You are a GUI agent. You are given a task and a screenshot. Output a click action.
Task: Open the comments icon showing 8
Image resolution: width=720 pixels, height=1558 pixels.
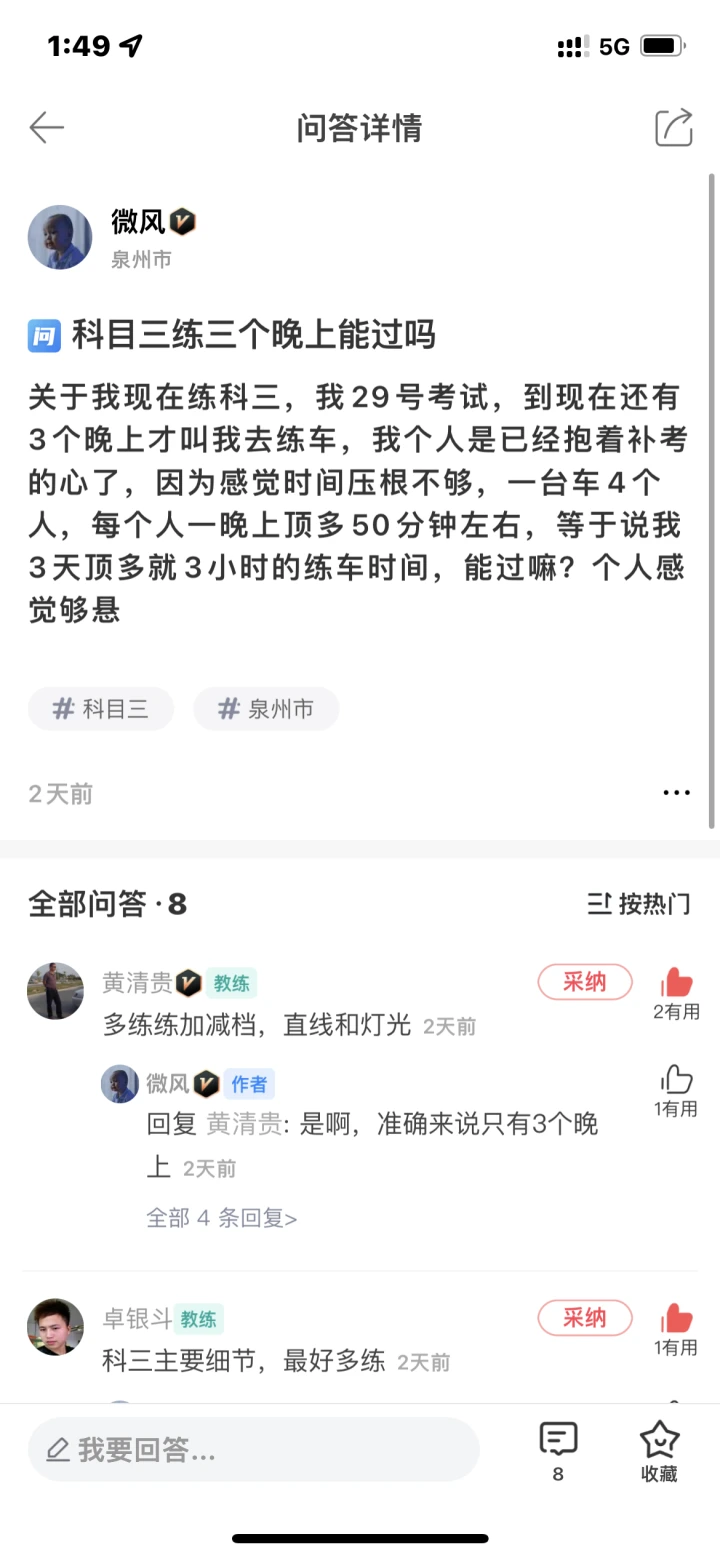tap(558, 1450)
